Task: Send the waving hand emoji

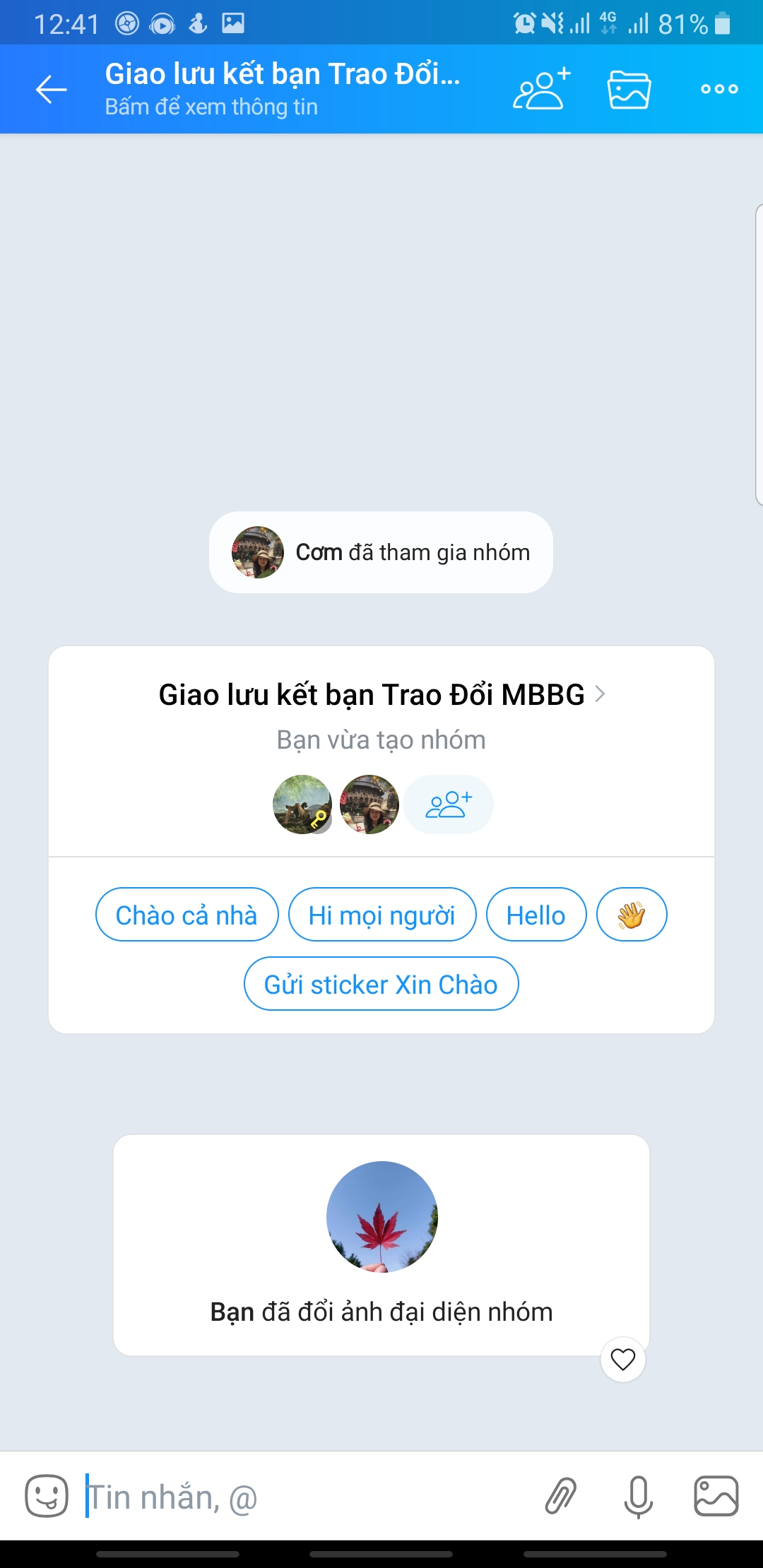Action: coord(631,915)
